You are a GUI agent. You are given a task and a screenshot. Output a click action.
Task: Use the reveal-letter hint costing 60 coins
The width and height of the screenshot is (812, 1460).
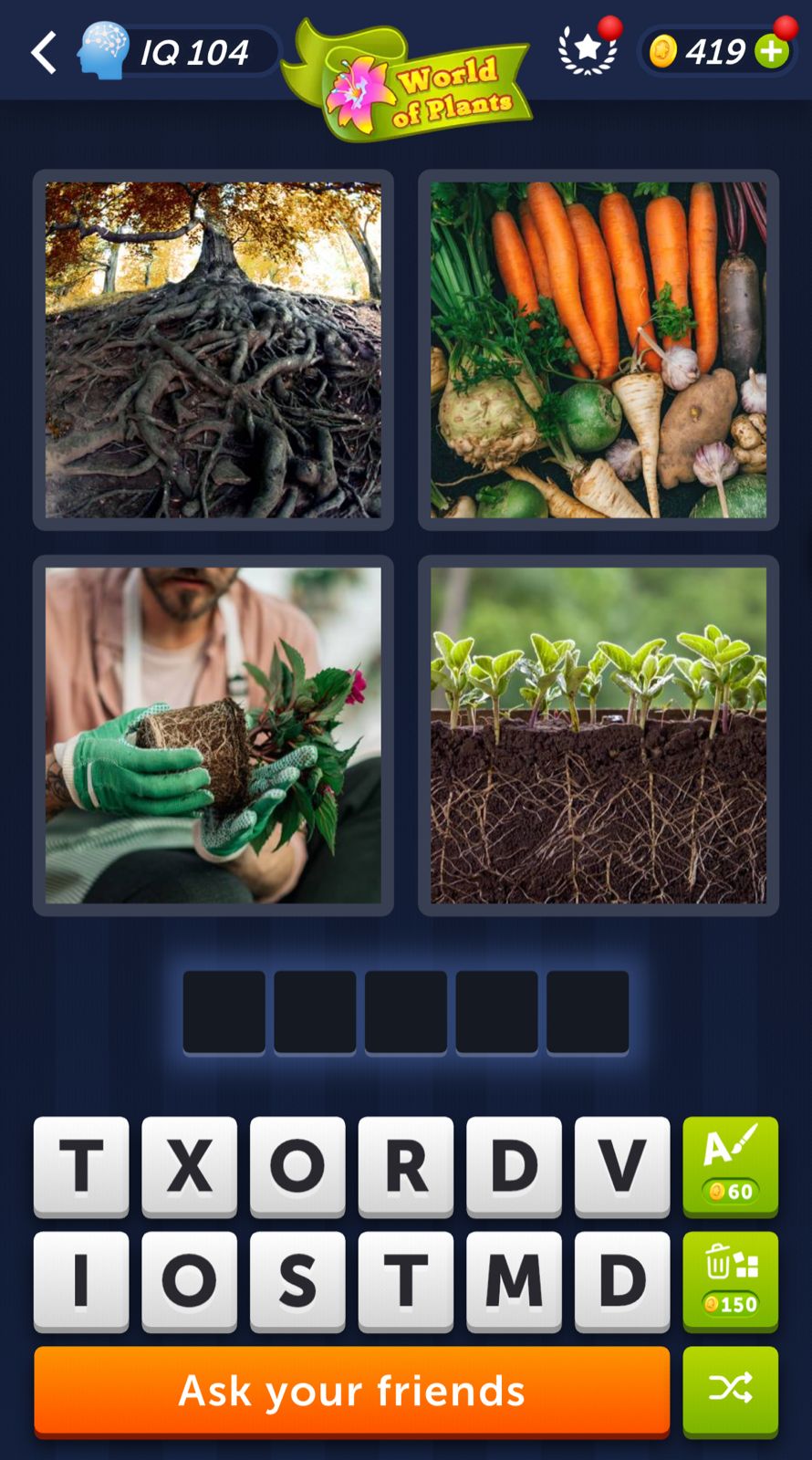(730, 1166)
